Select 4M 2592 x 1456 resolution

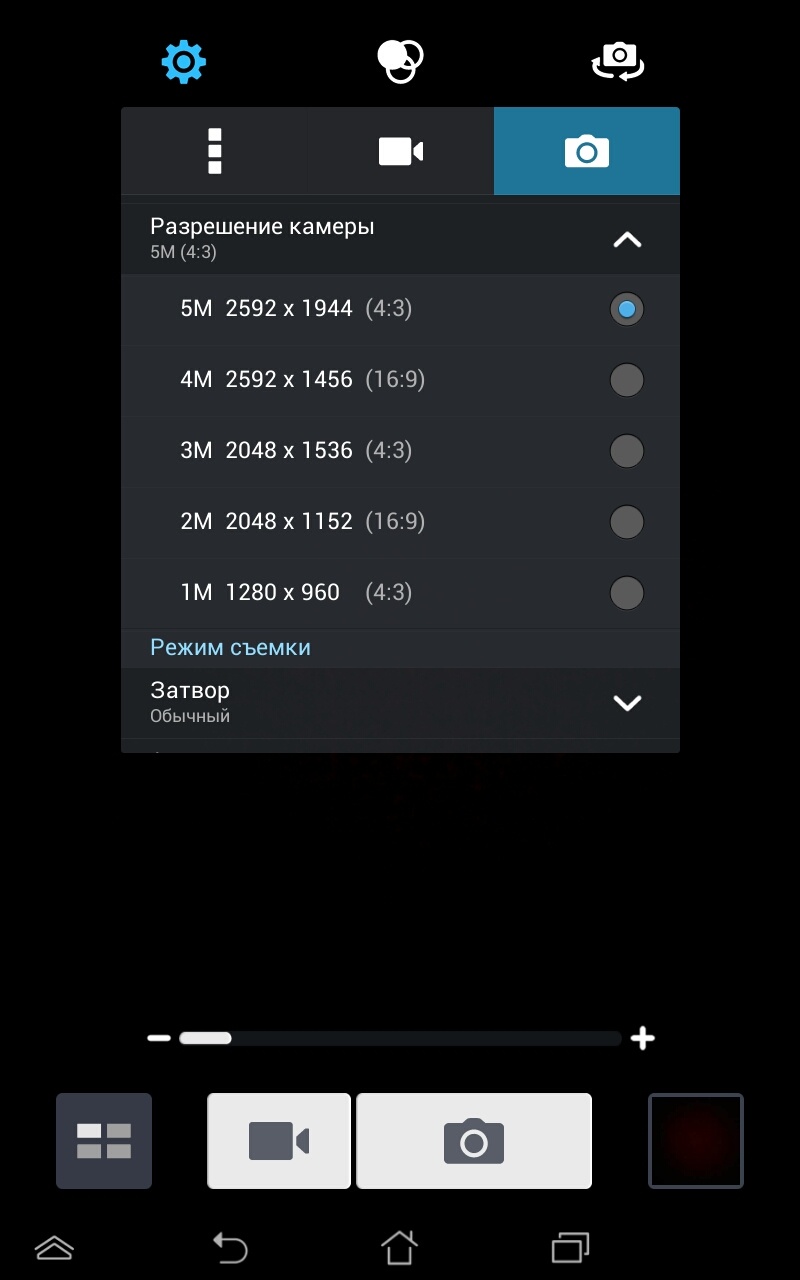point(626,380)
